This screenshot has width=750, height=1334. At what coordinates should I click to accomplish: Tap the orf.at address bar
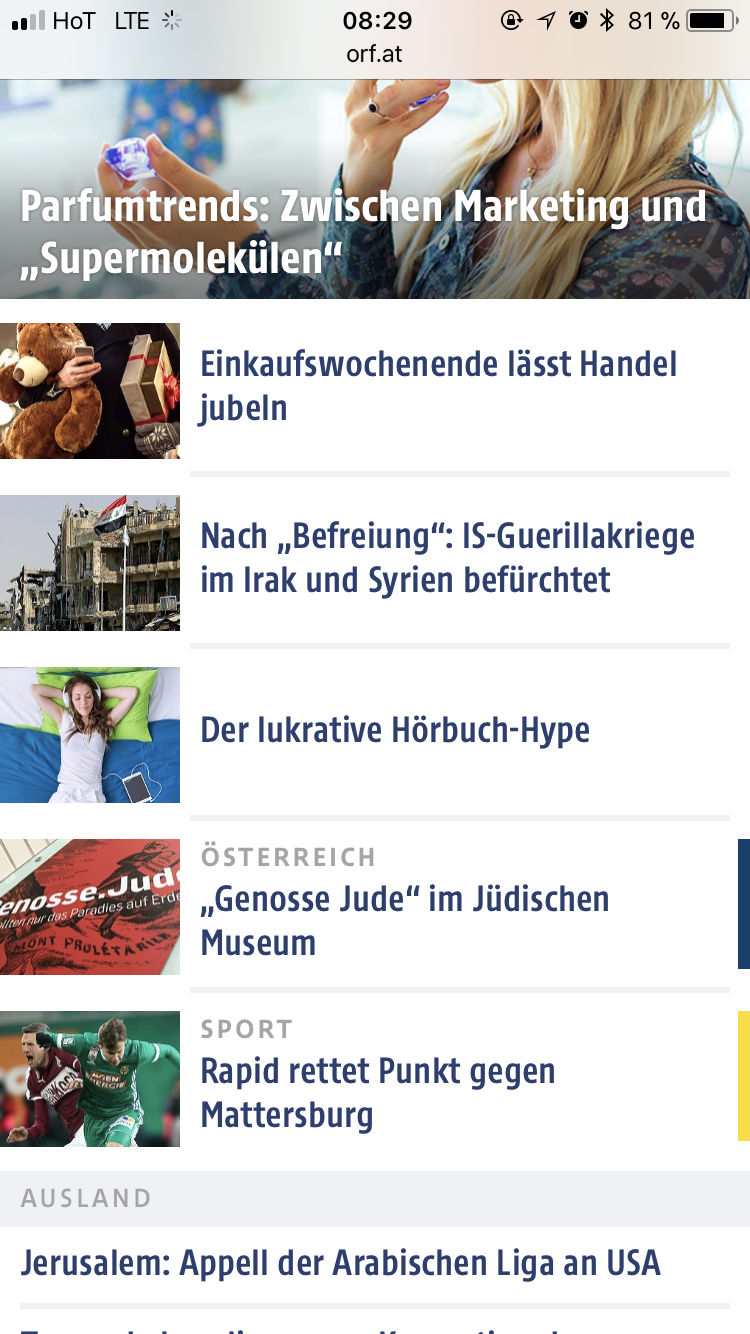374,54
